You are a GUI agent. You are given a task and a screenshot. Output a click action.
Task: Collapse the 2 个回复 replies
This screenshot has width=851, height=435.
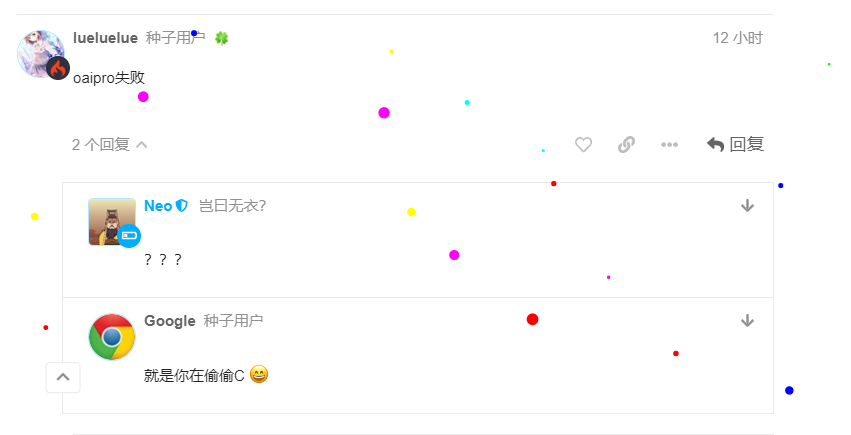[110, 145]
